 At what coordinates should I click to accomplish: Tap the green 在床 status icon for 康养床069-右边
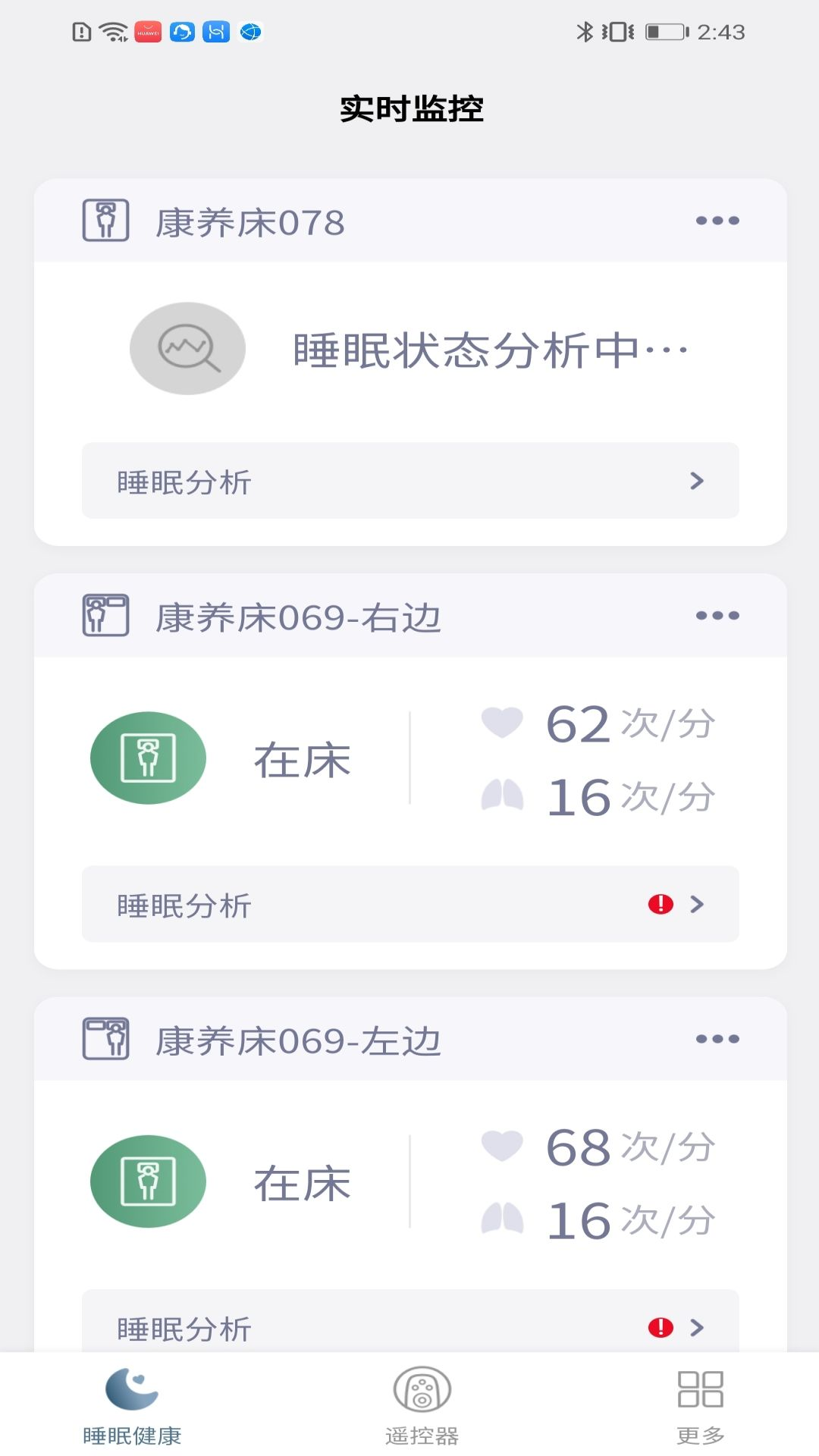pos(147,757)
